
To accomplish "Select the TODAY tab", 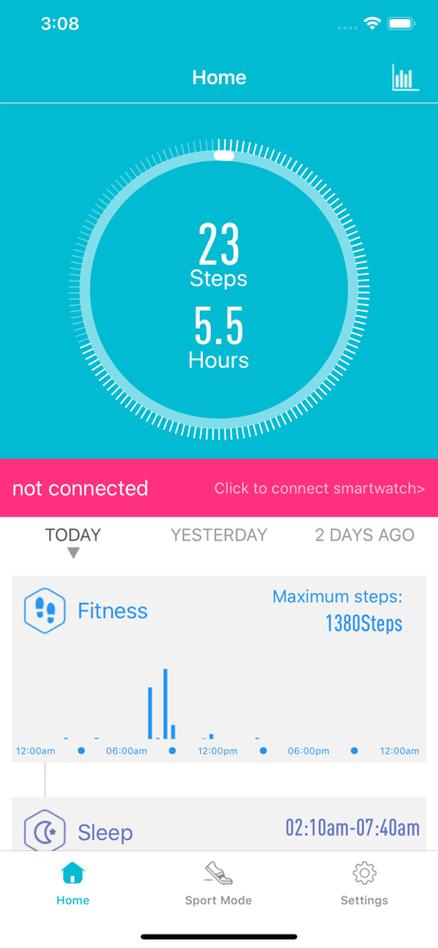I will point(73,535).
